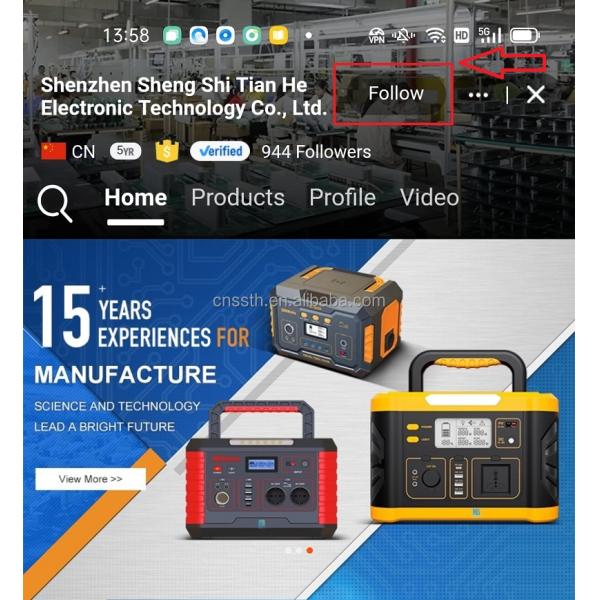The image size is (600, 600).
Task: Select the Home tab
Action: 135,197
